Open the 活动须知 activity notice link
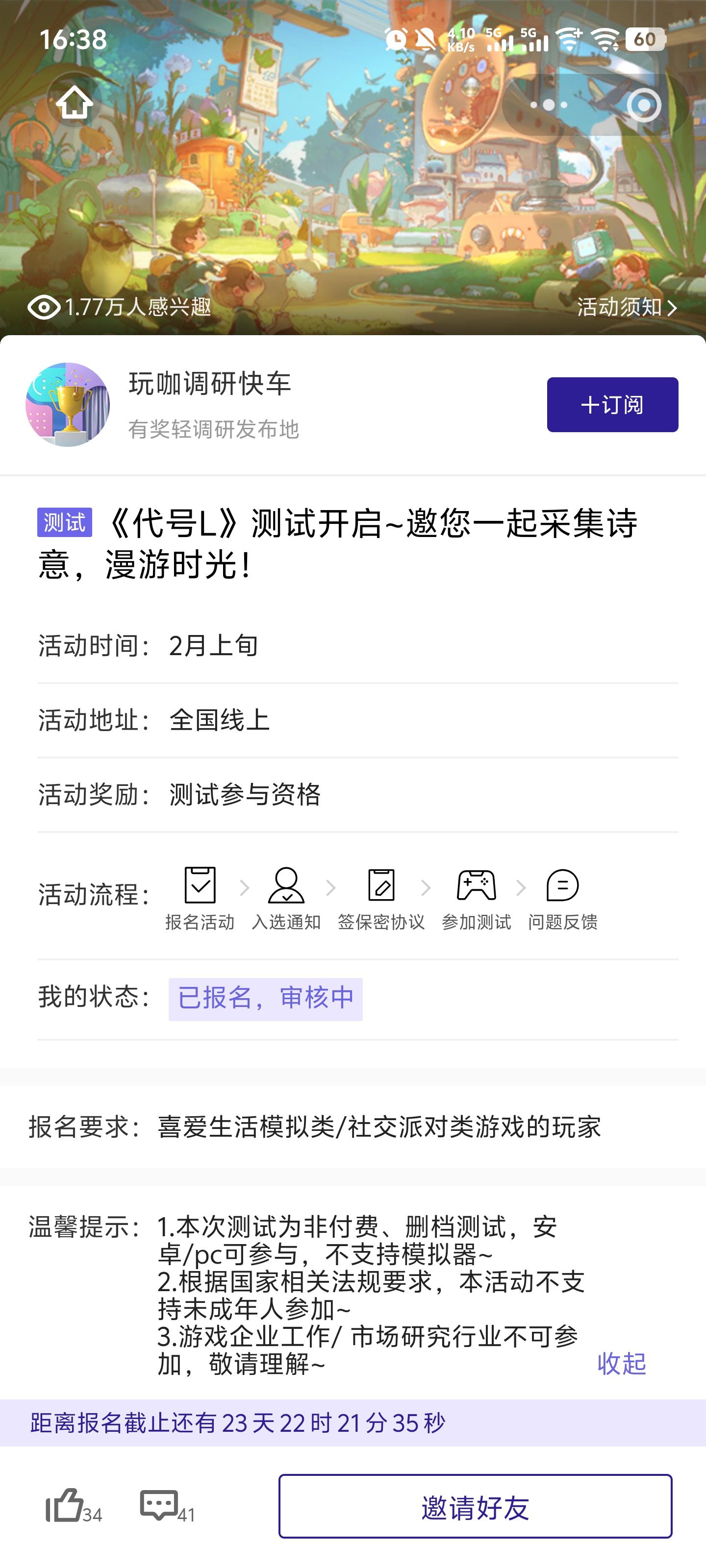The image size is (706, 1568). tap(626, 307)
